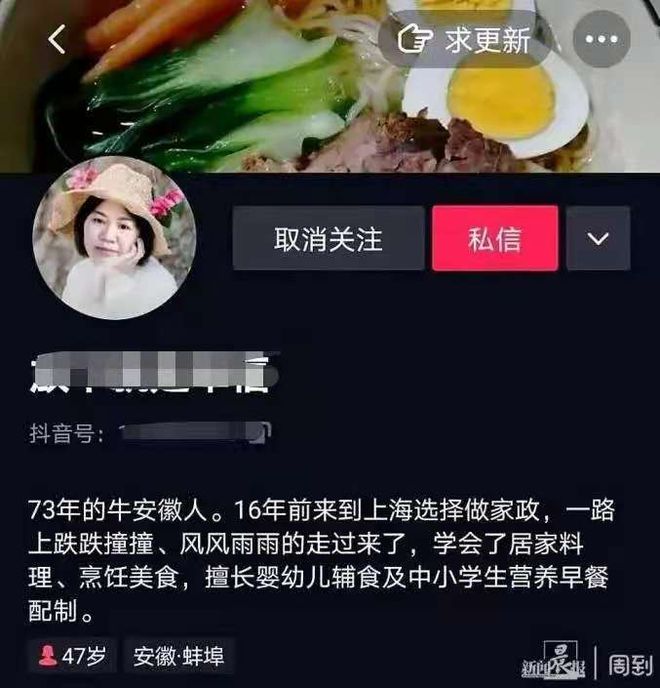
Task: Open the profile avatar photo
Action: point(115,238)
